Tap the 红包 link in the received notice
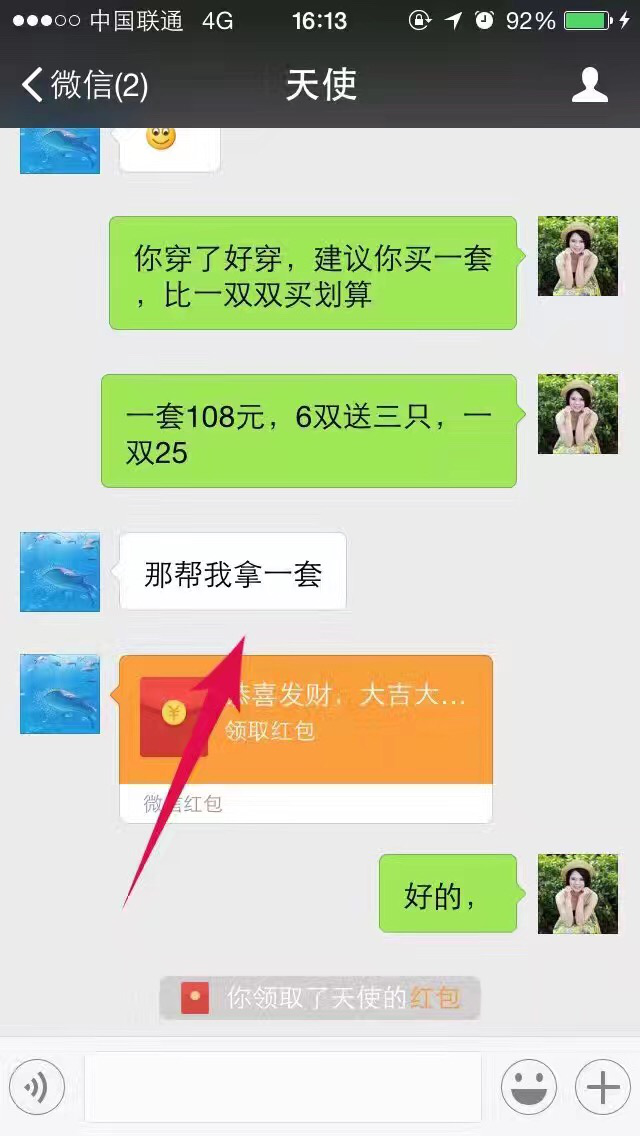 [x=436, y=998]
